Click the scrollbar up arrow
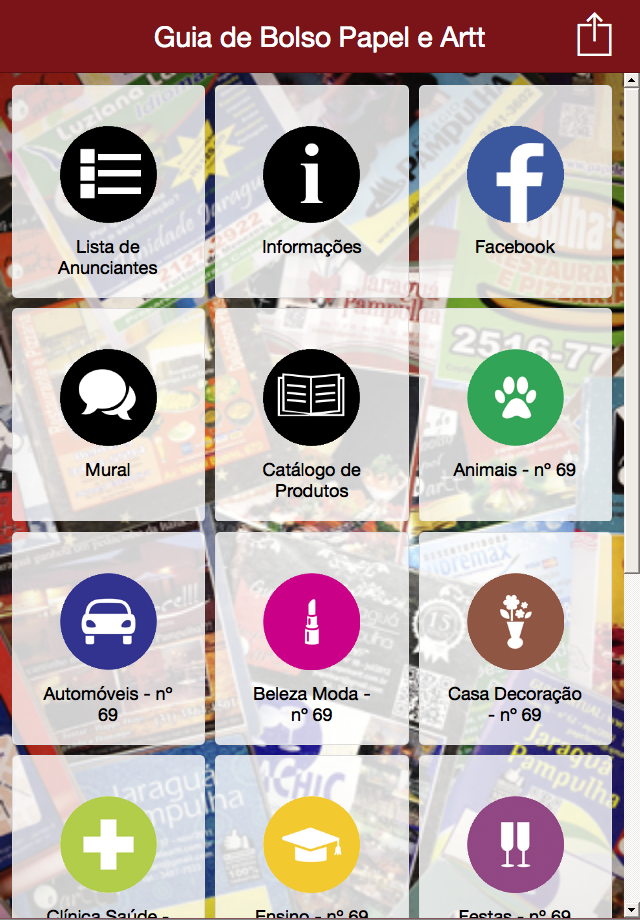The height and width of the screenshot is (920, 640). (x=631, y=80)
